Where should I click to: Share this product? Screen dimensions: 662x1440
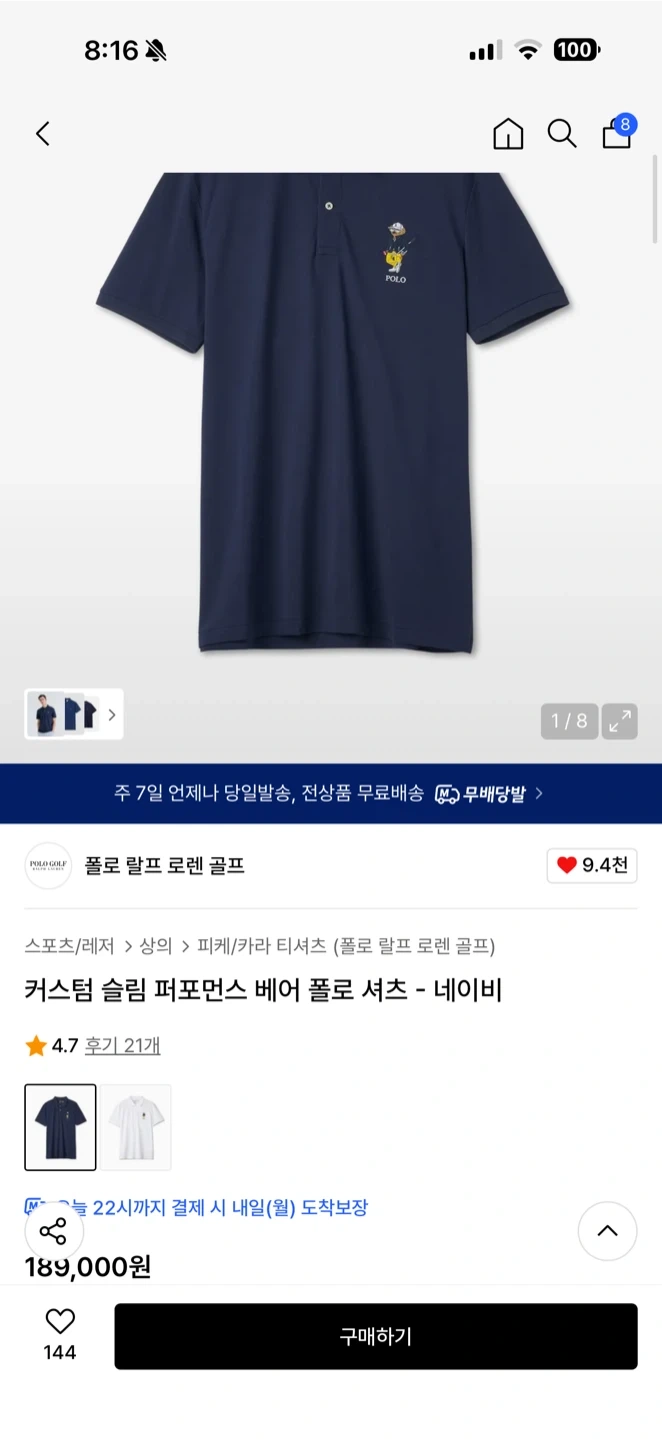click(x=54, y=1231)
